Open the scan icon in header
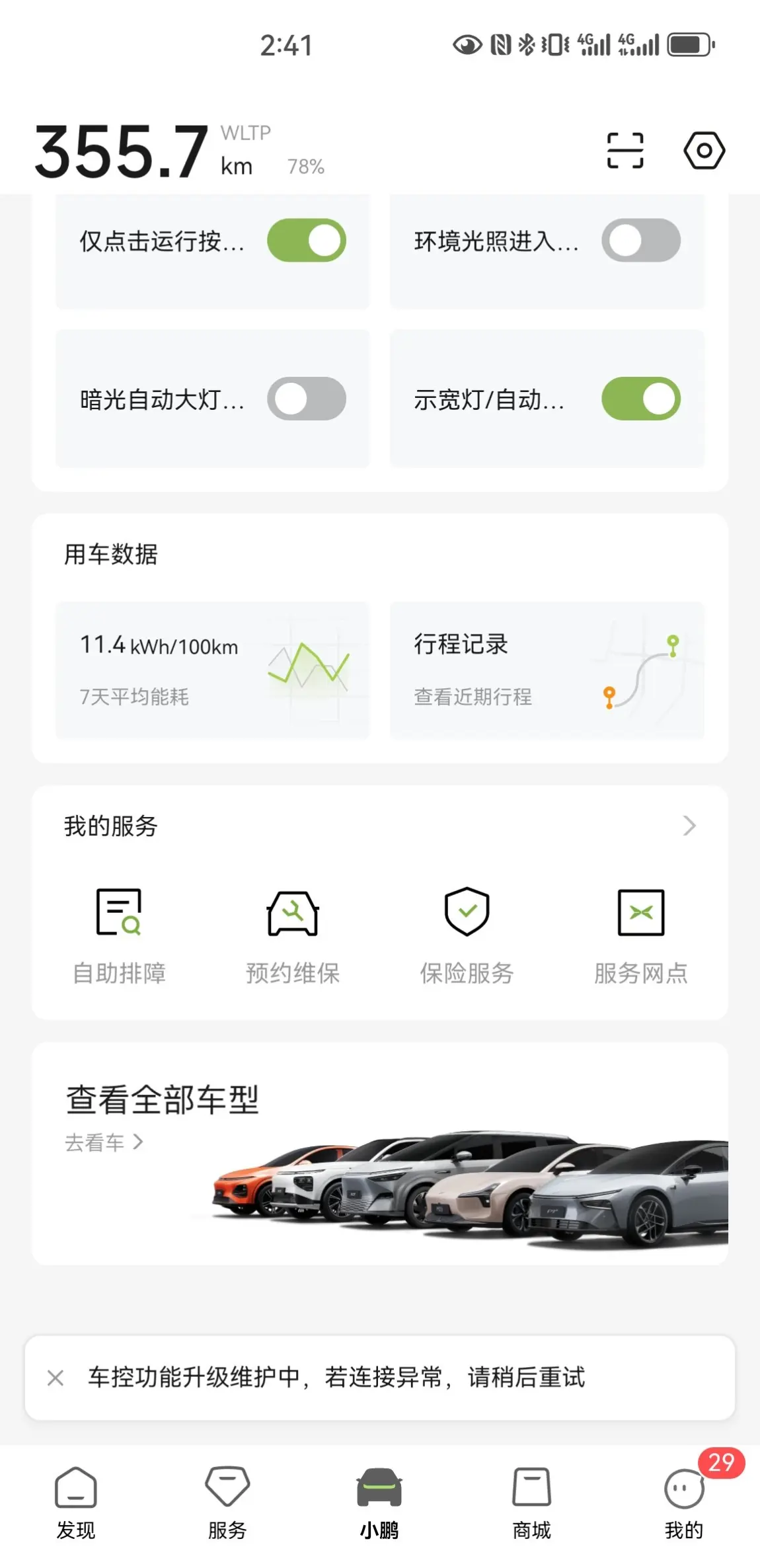Image resolution: width=760 pixels, height=1568 pixels. coord(625,150)
